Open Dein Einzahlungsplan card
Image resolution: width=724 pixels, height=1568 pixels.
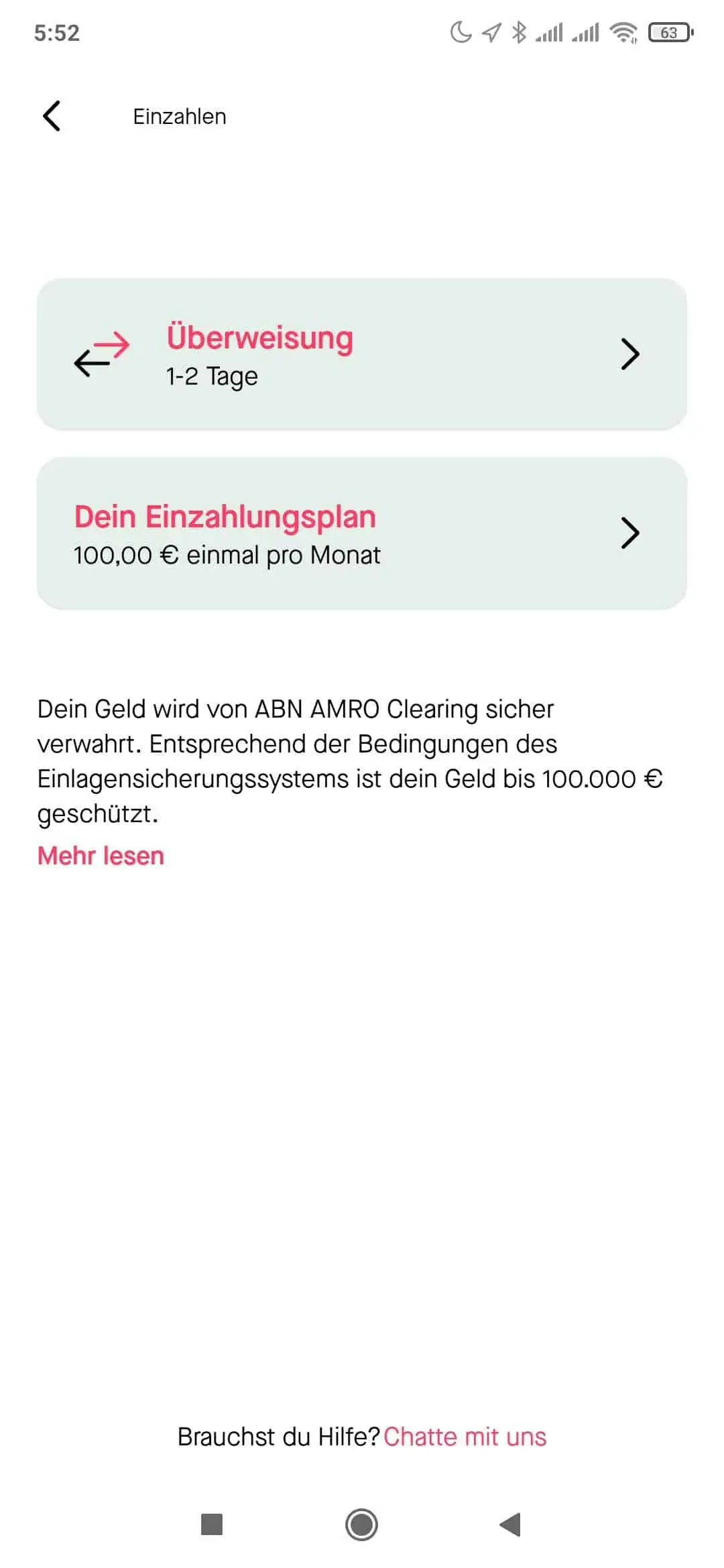tap(362, 533)
